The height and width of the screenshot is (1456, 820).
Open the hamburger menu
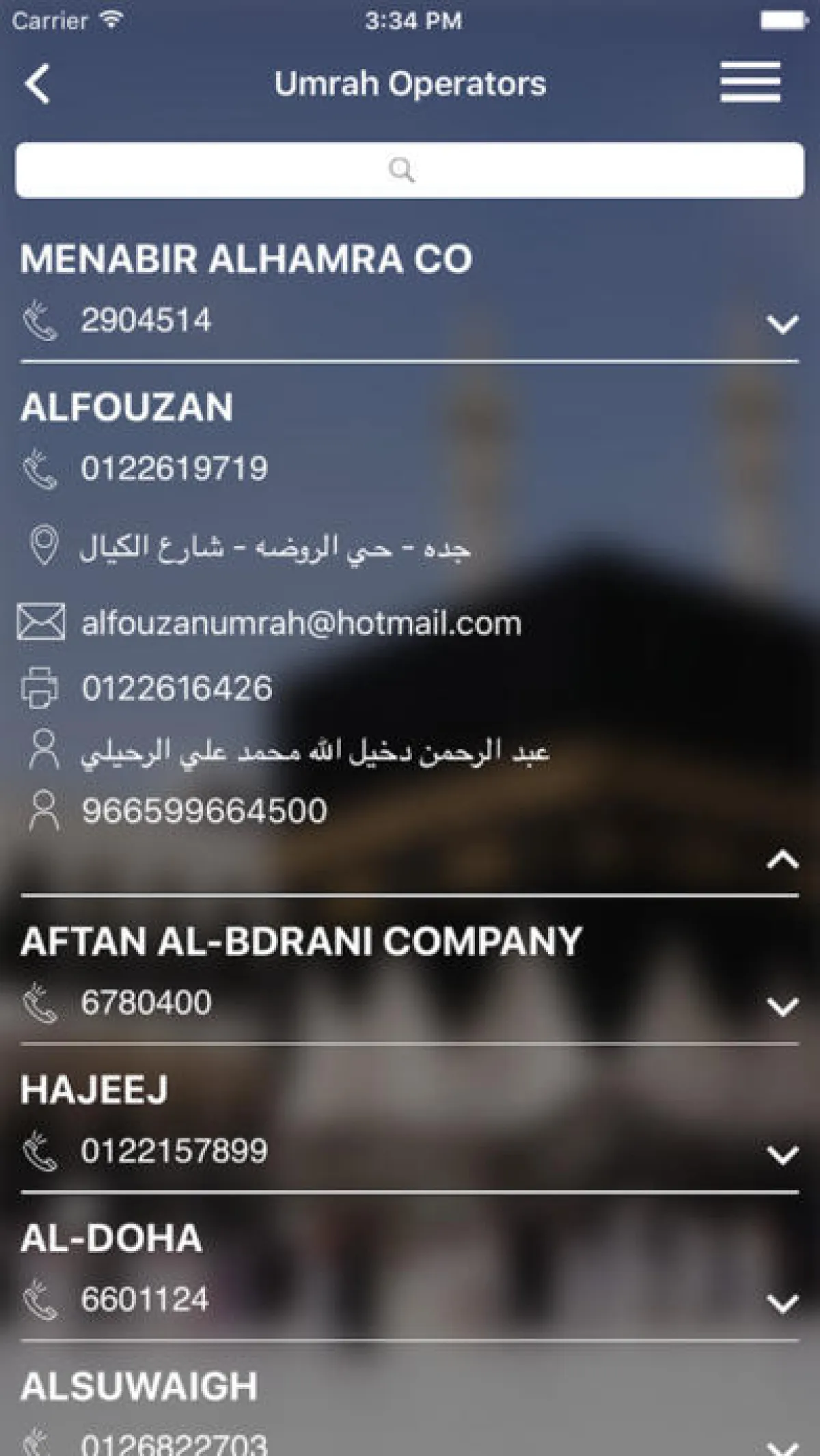[750, 83]
